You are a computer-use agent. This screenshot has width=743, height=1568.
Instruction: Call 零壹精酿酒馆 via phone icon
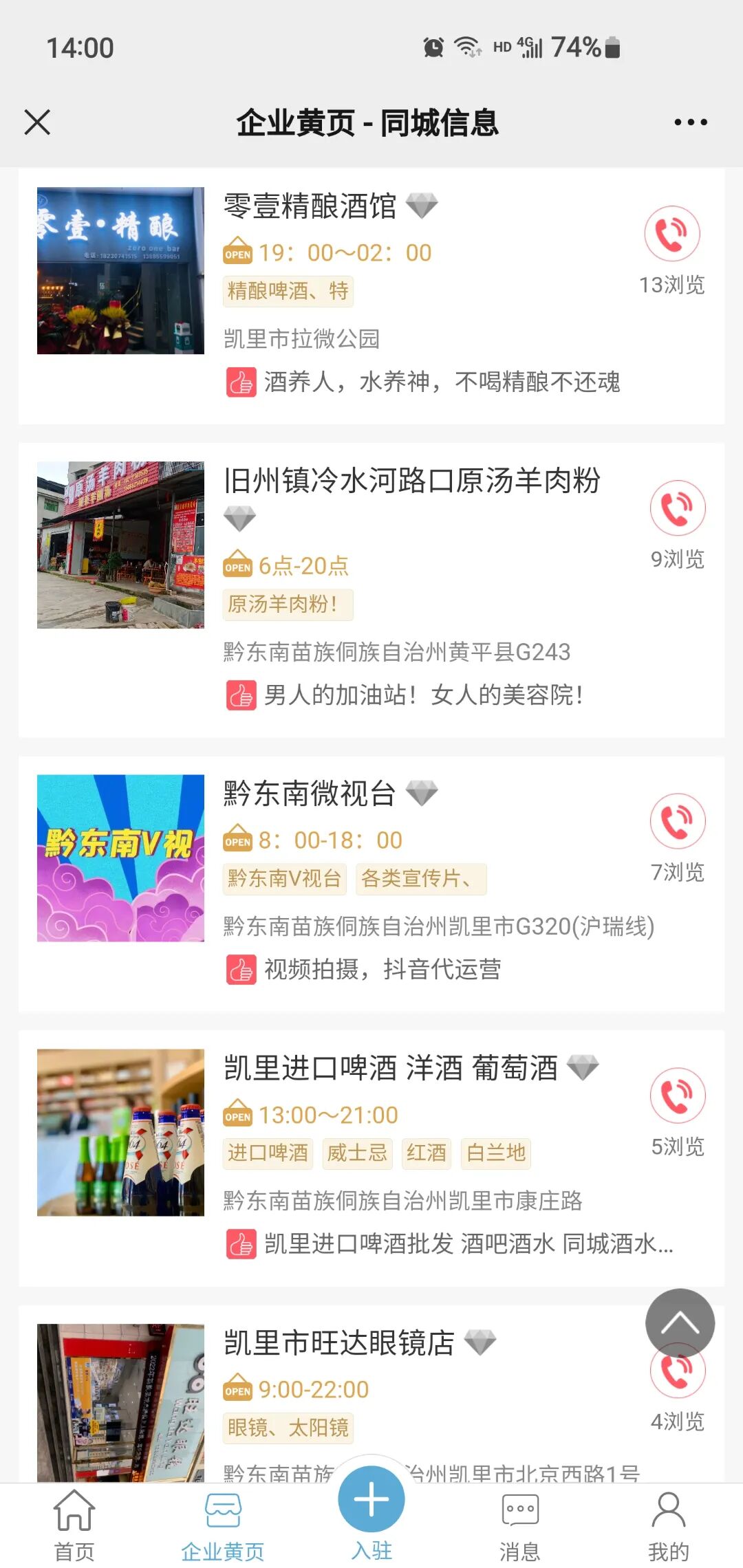tap(671, 234)
